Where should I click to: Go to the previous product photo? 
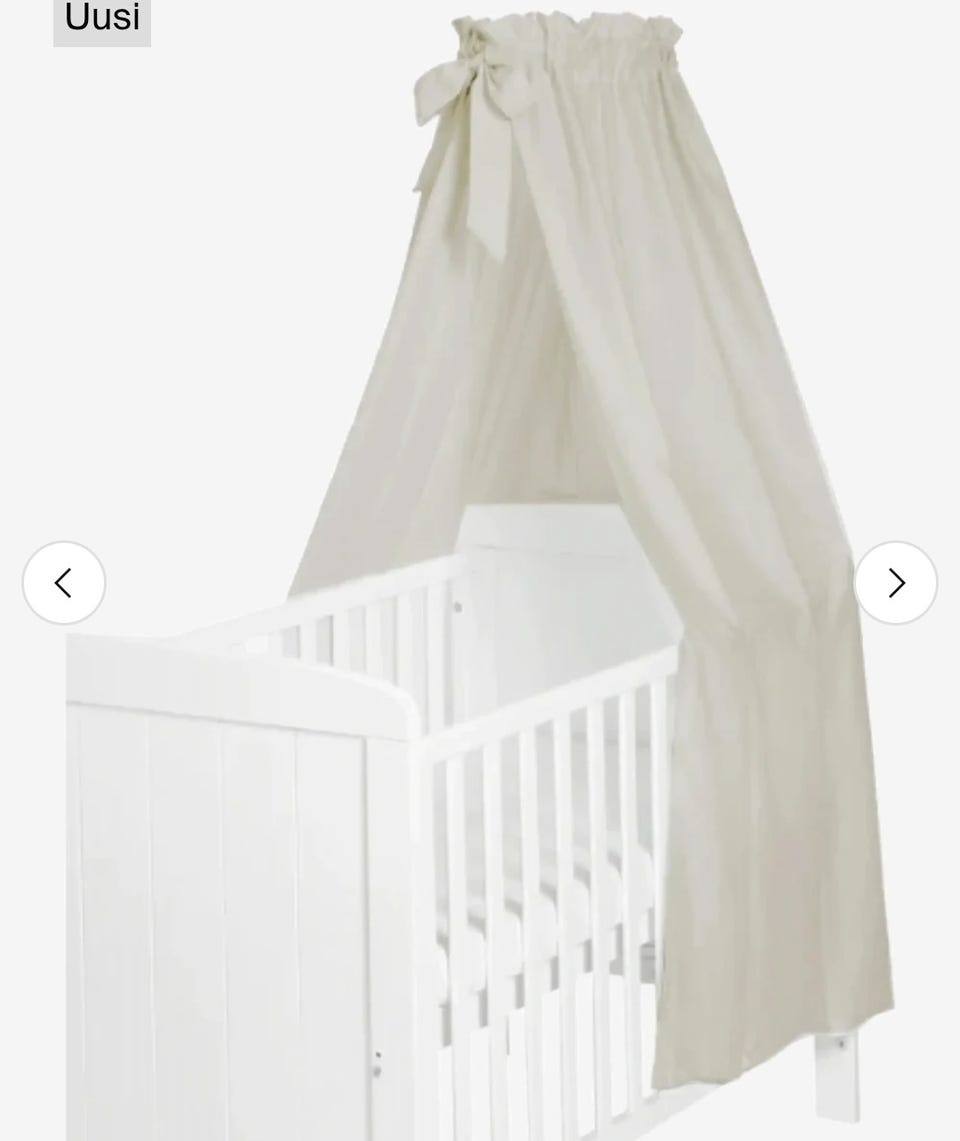coord(64,583)
